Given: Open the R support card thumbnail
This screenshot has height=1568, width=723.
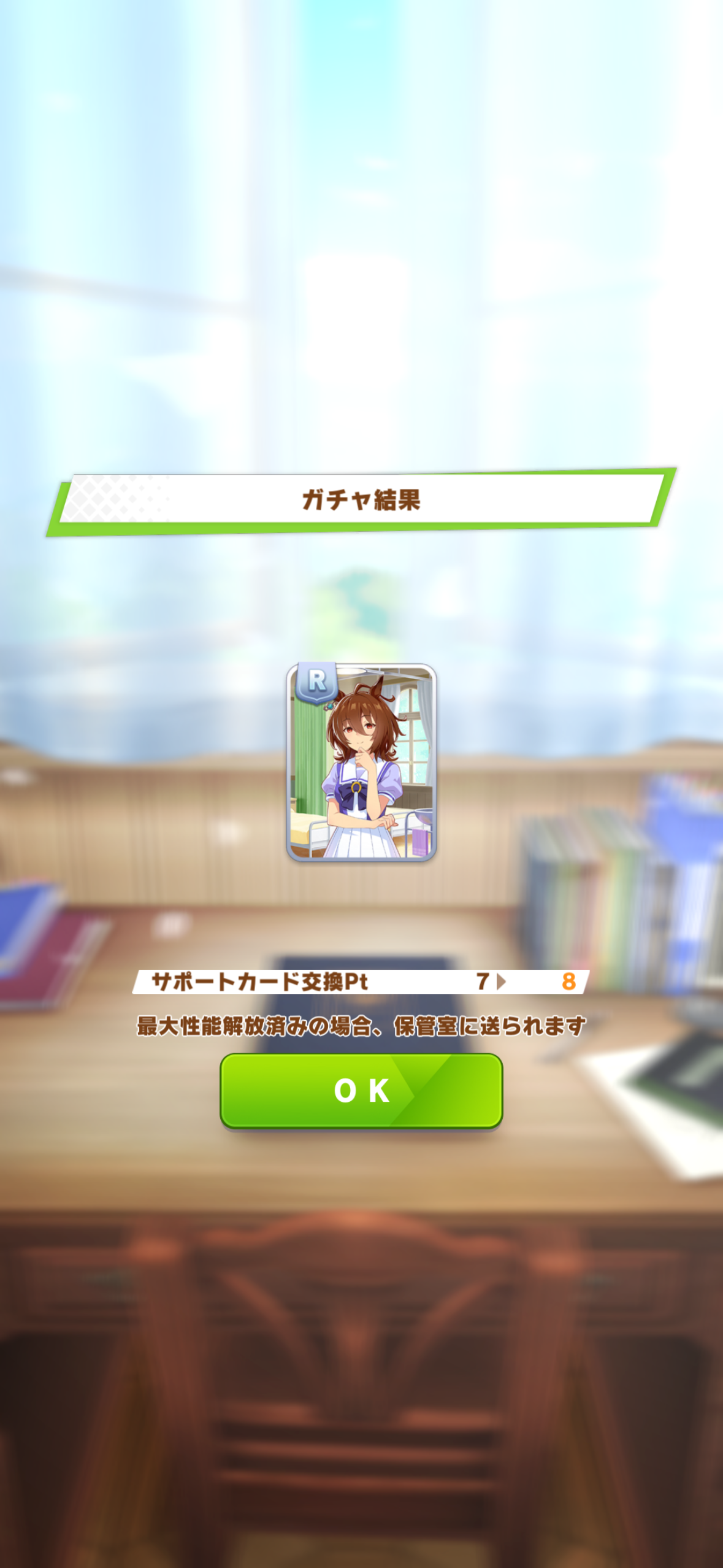Looking at the screenshot, I should point(361,761).
